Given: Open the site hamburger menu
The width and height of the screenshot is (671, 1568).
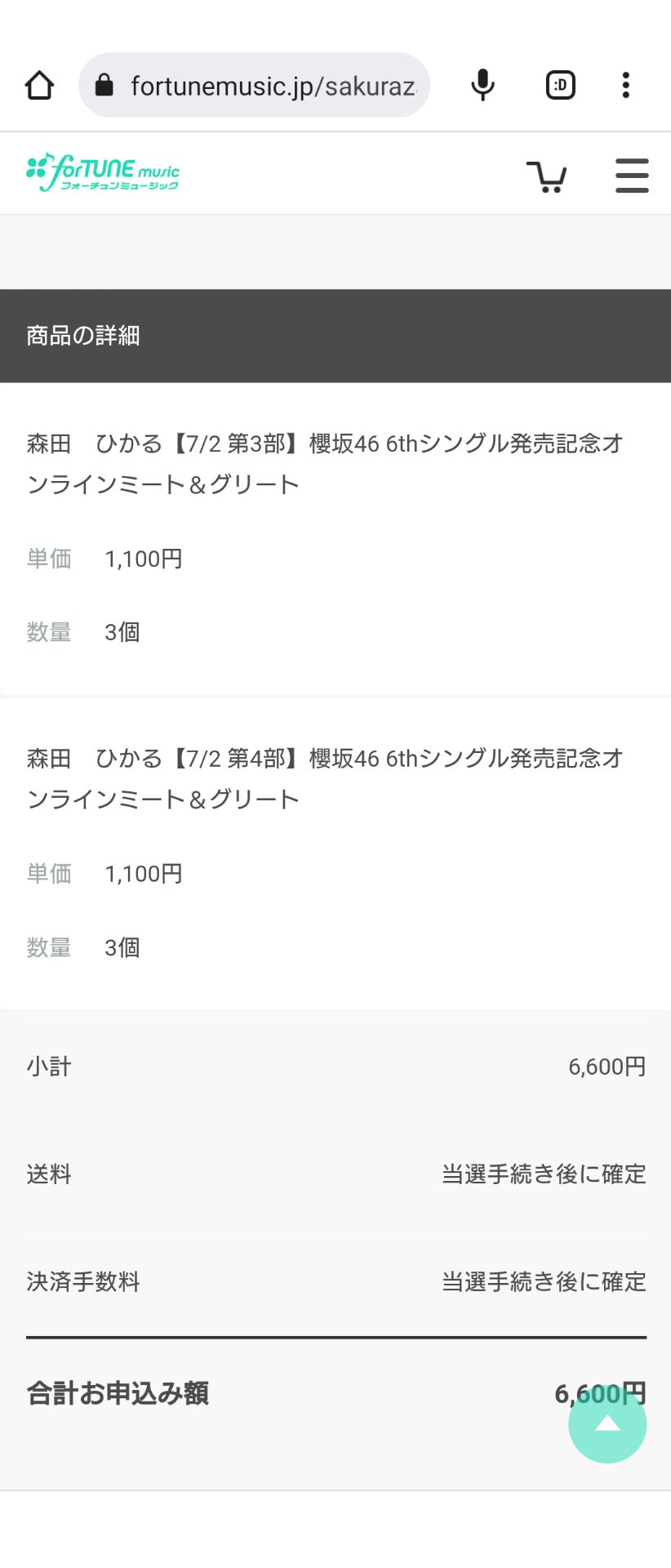Looking at the screenshot, I should pos(632,176).
